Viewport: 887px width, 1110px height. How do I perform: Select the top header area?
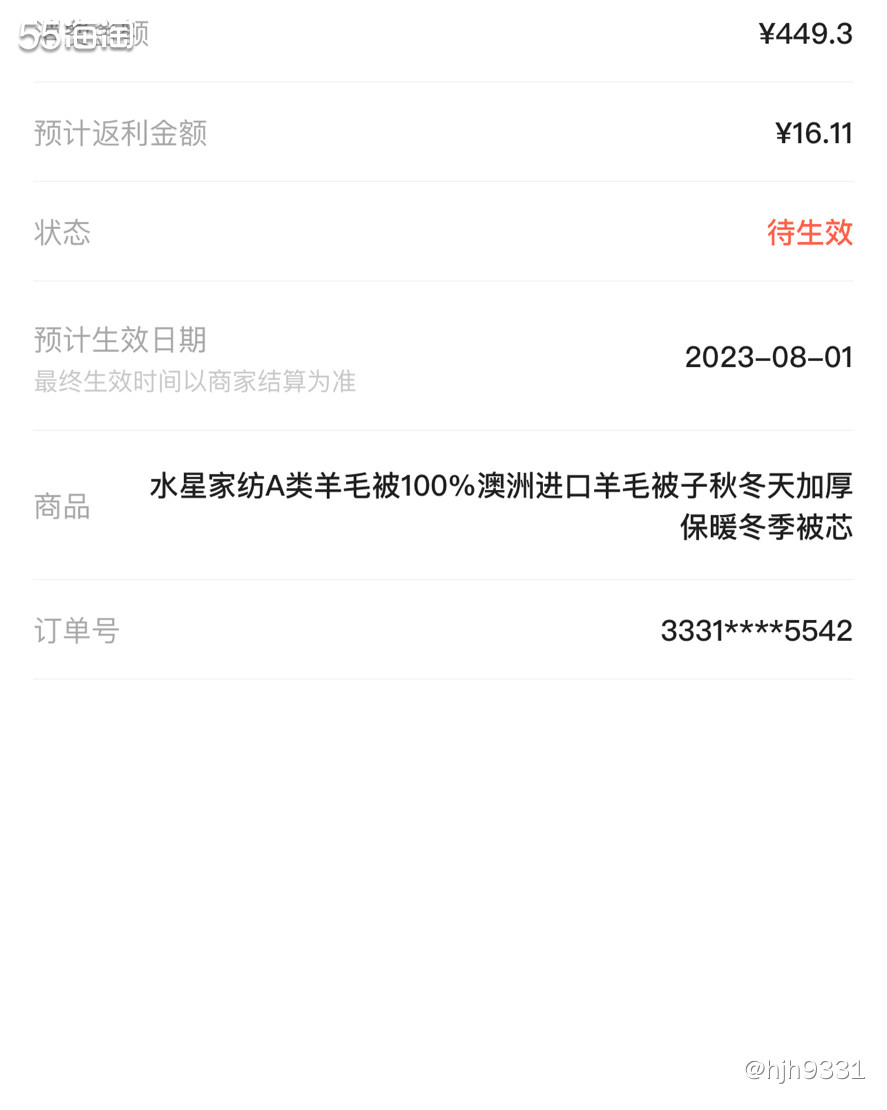click(443, 34)
